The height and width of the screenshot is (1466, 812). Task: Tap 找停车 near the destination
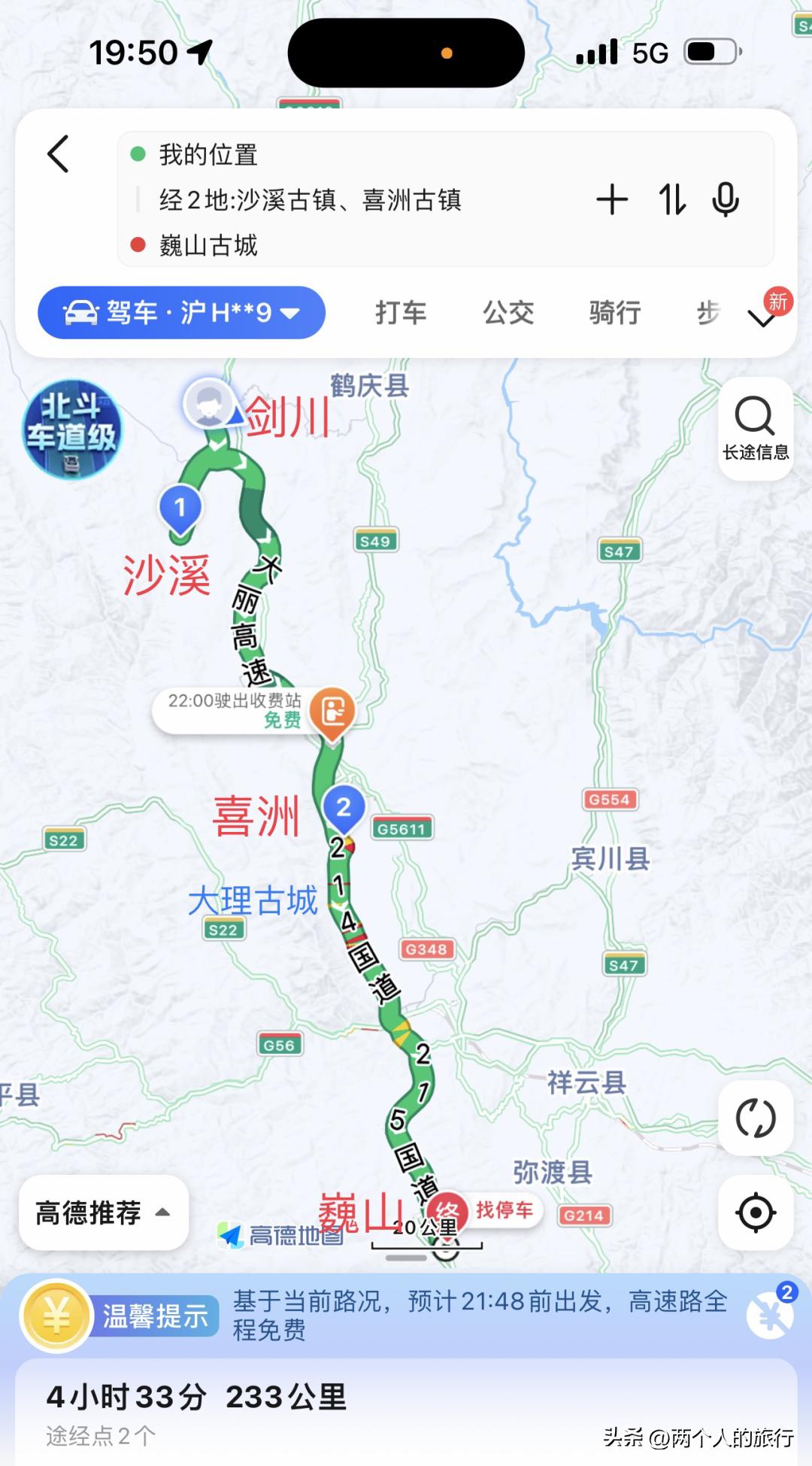(504, 1210)
